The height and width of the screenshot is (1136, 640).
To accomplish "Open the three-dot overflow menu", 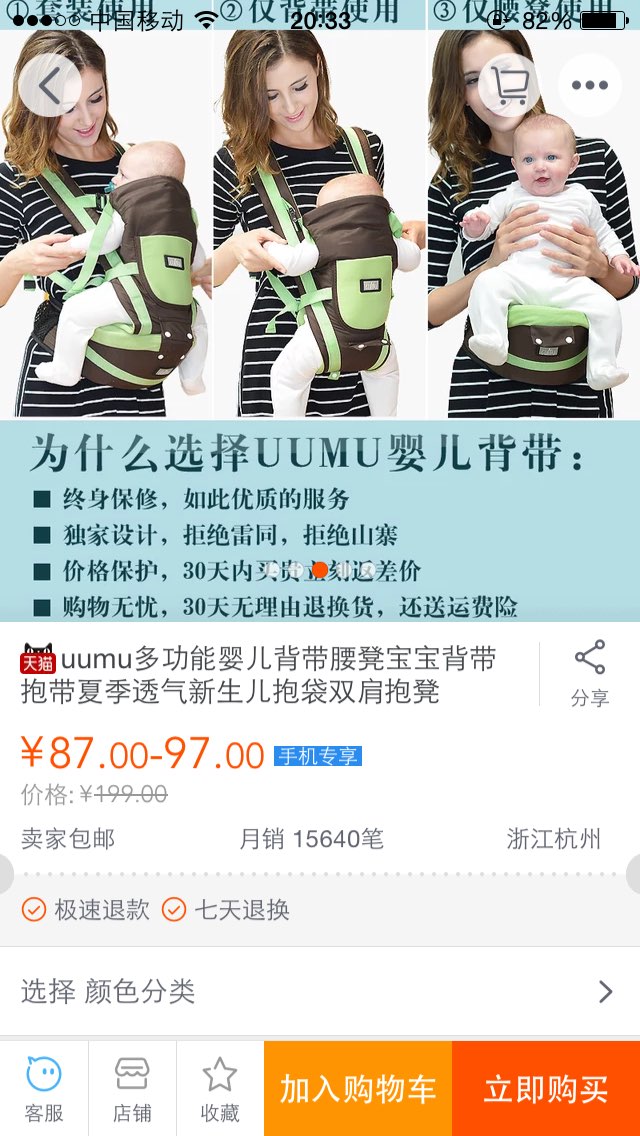I will click(589, 85).
